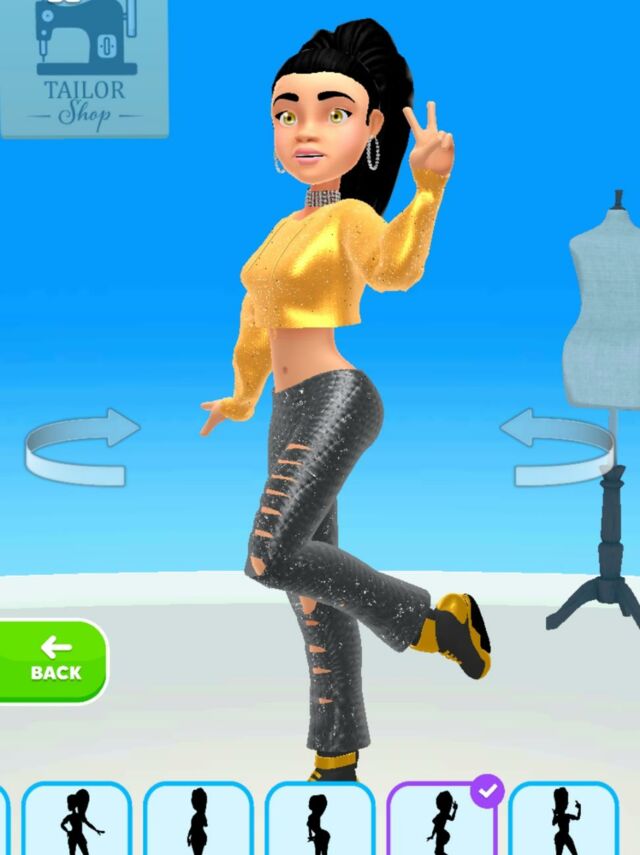Tap the checked peace-sign pose thumbnail
The width and height of the screenshot is (640, 855).
442,818
